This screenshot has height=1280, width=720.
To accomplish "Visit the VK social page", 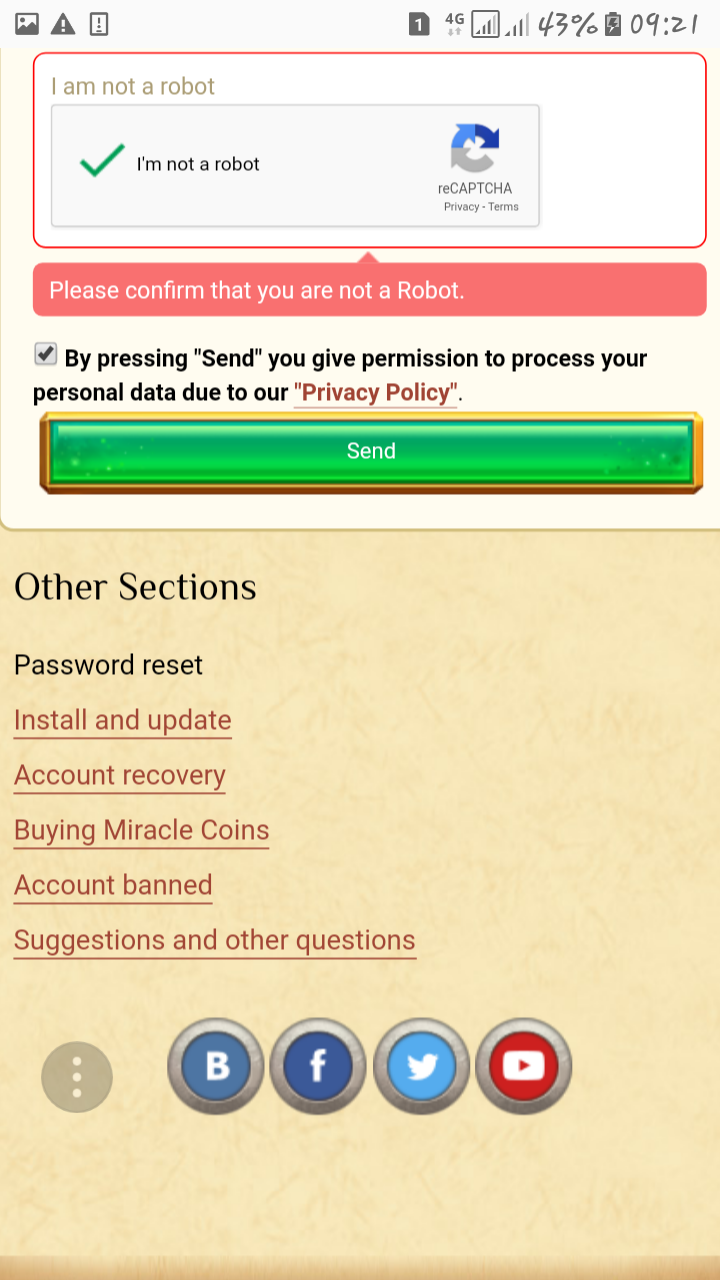I will (x=216, y=1067).
